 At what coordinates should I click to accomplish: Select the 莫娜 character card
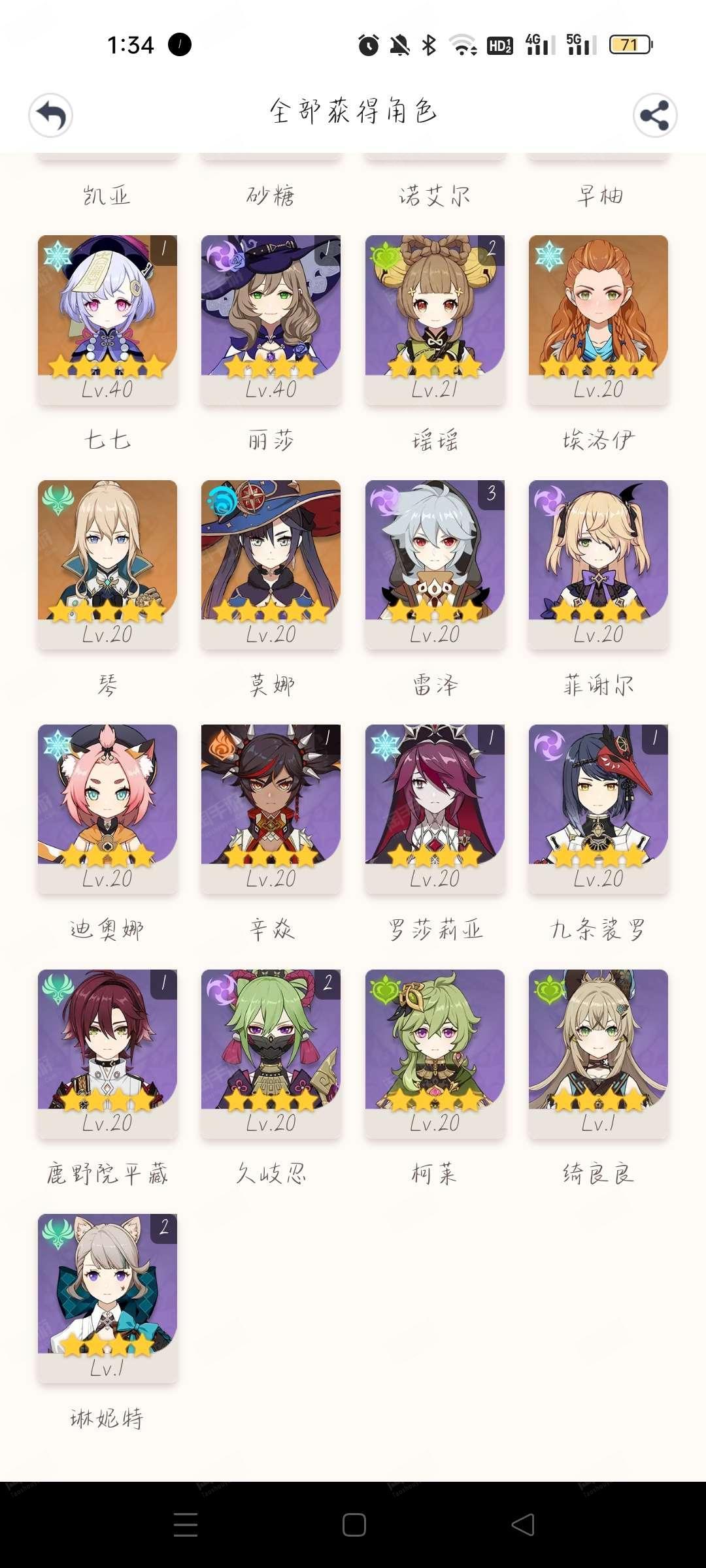271,565
